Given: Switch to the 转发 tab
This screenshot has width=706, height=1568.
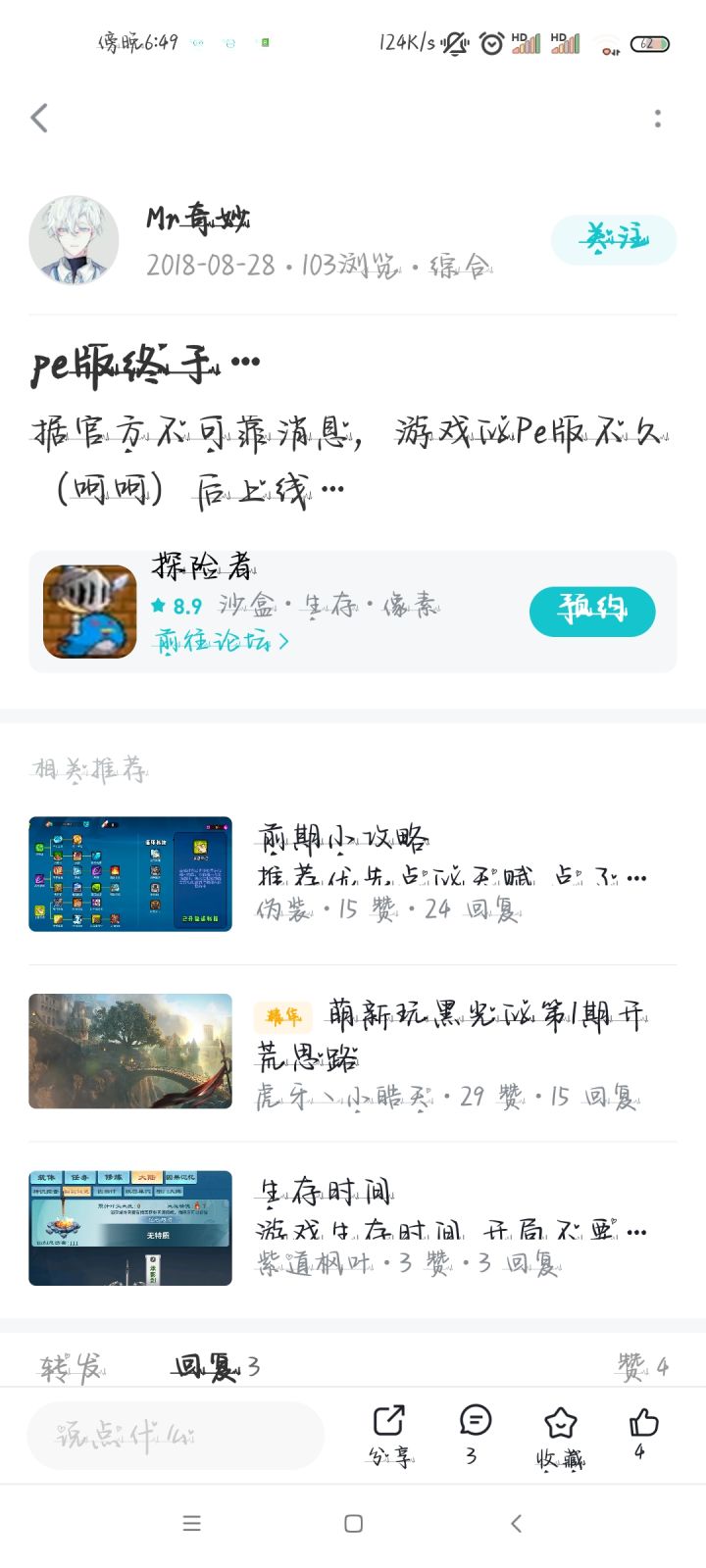Looking at the screenshot, I should click(x=72, y=1367).
